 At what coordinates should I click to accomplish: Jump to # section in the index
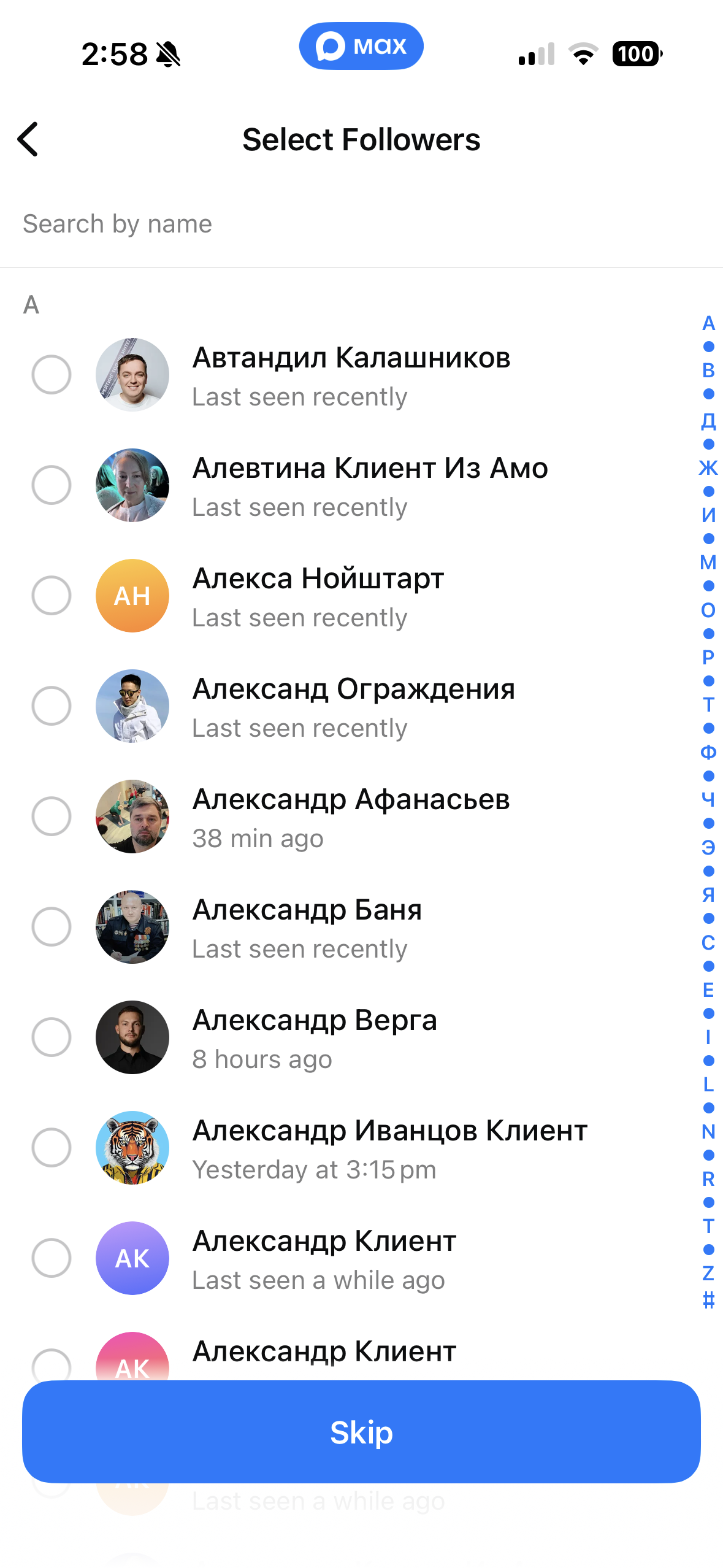pyautogui.click(x=708, y=1299)
